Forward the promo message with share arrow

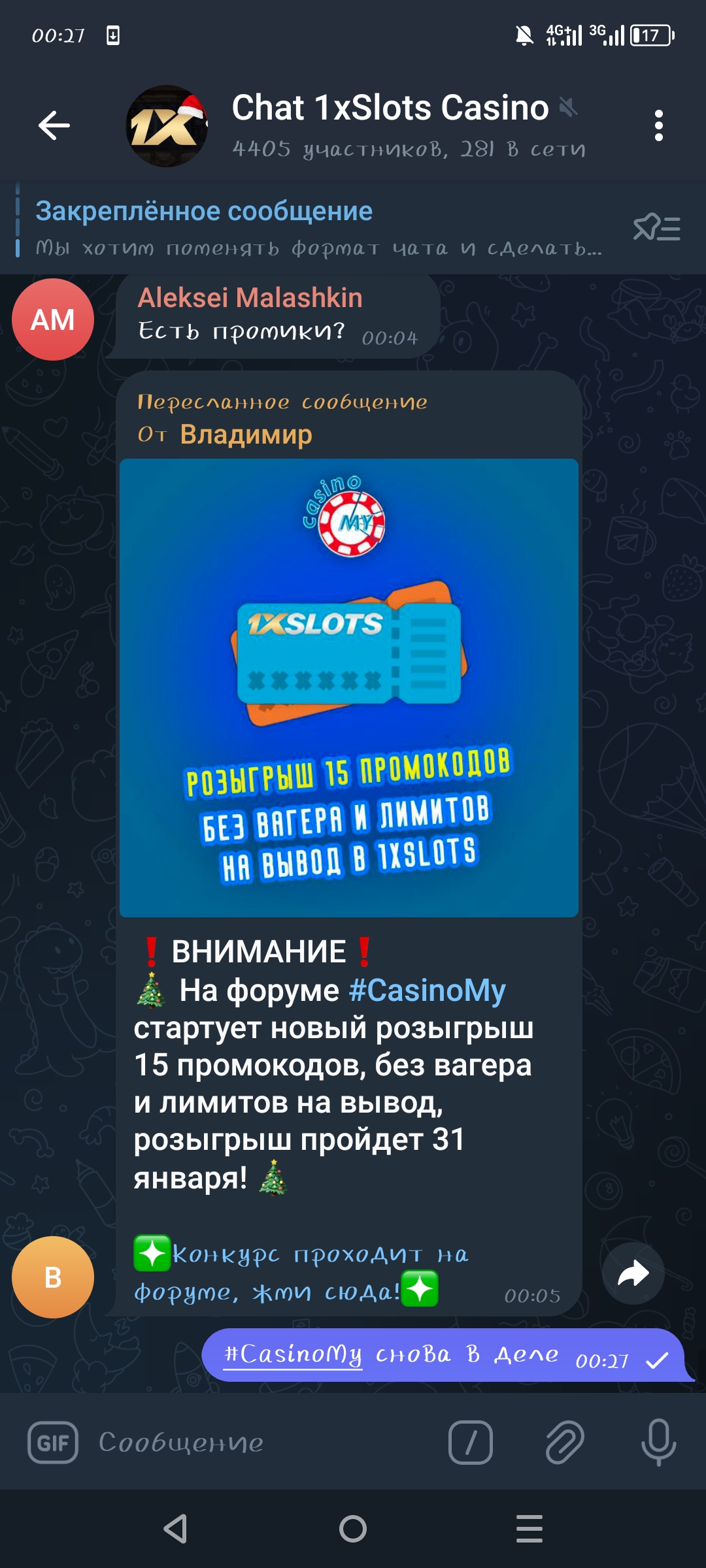[633, 1273]
